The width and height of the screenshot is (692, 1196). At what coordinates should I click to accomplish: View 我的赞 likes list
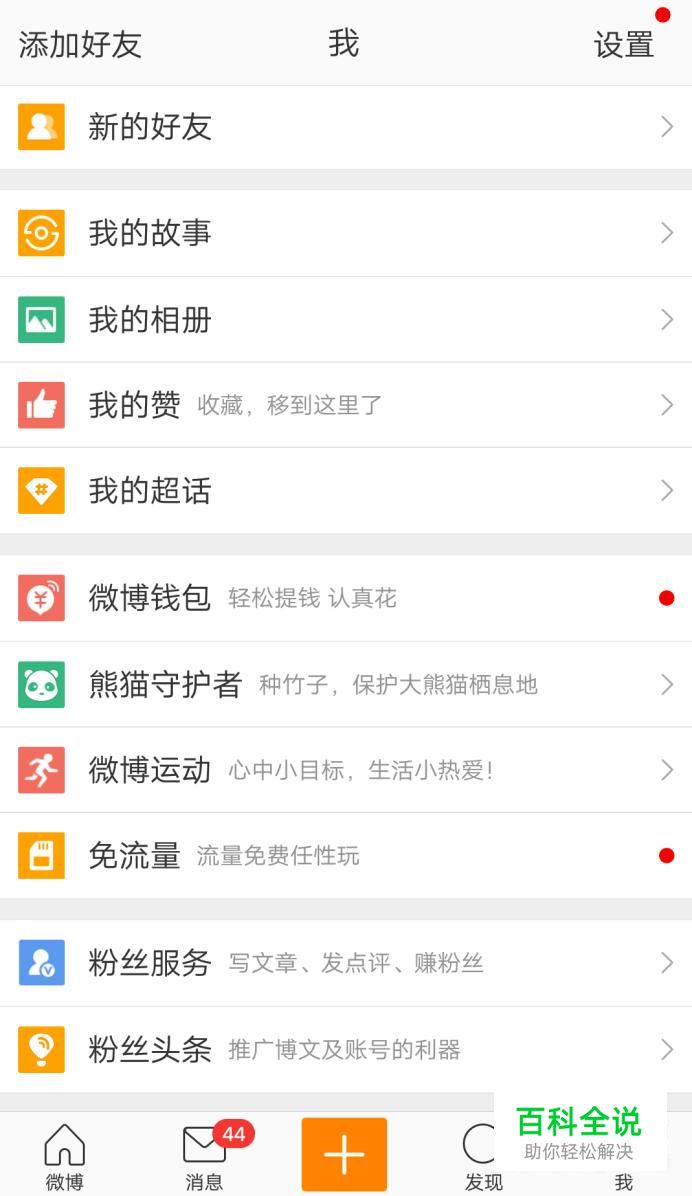point(346,405)
